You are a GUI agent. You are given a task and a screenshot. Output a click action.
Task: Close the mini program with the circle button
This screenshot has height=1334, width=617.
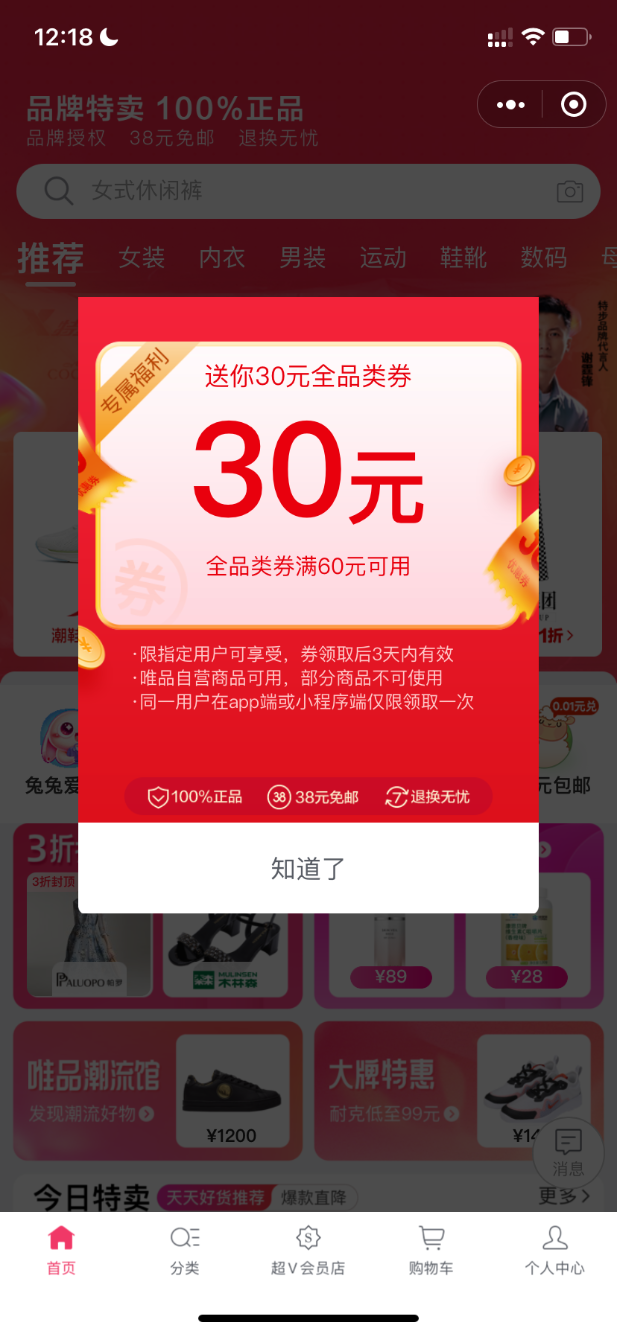574,104
